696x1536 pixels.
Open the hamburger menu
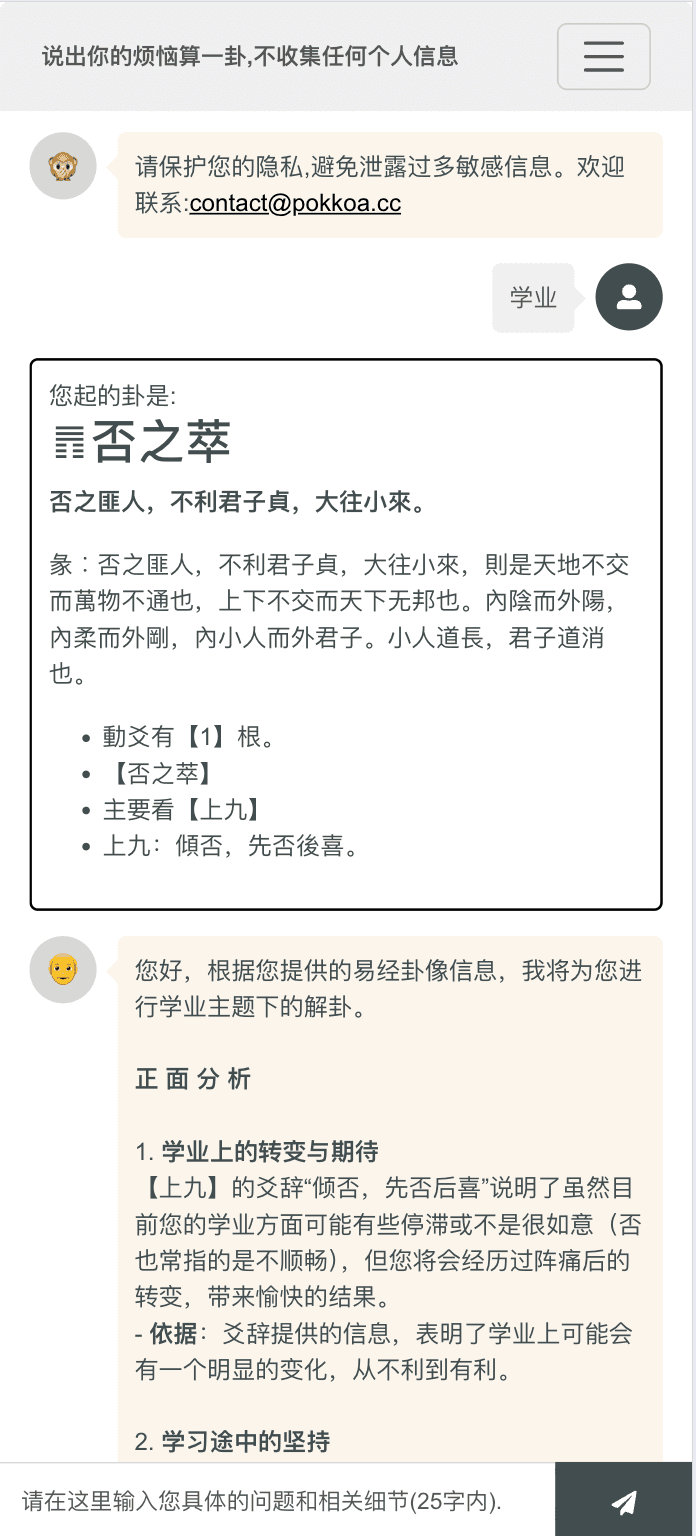tap(603, 57)
